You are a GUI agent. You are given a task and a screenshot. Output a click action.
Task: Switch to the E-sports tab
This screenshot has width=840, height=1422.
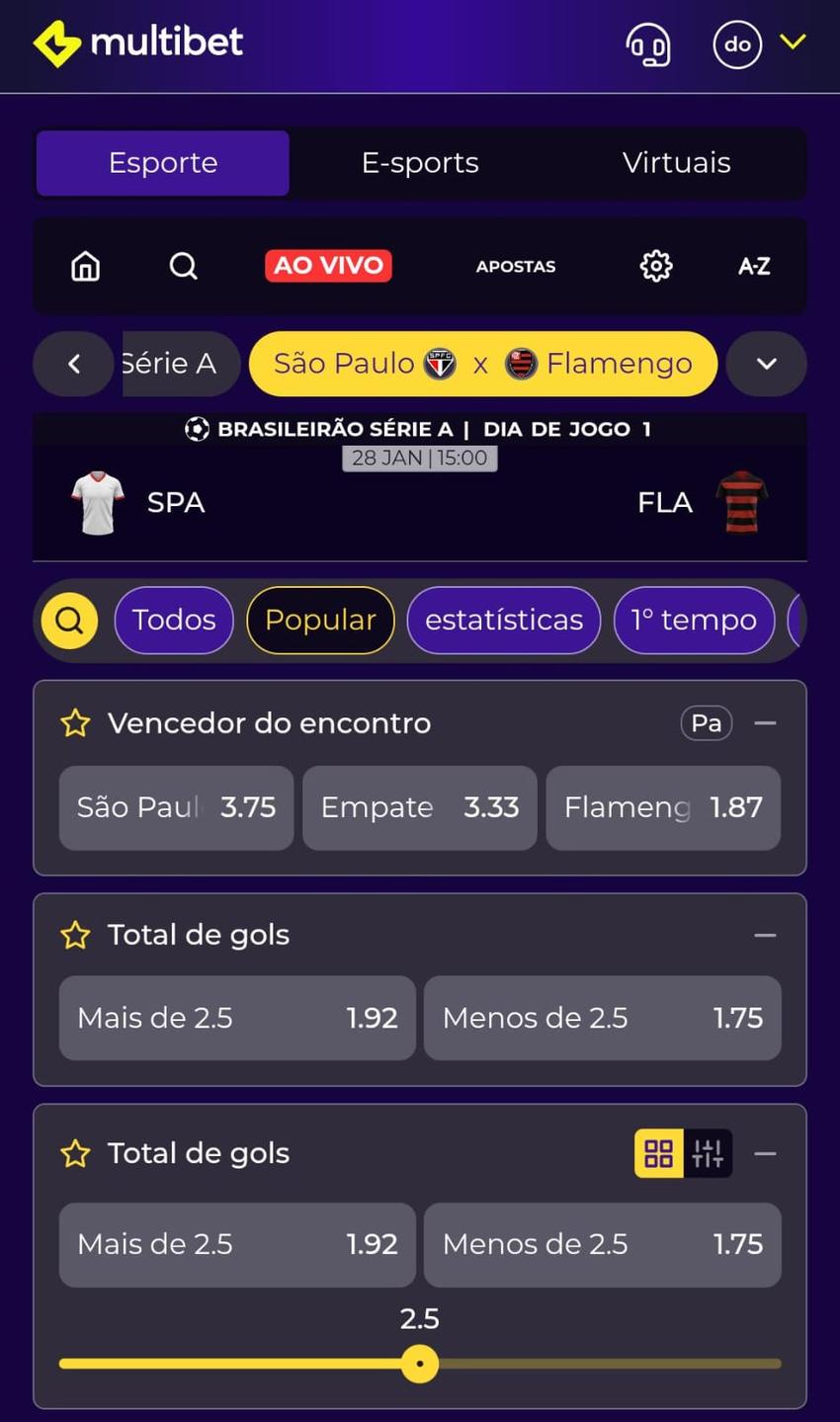point(419,162)
